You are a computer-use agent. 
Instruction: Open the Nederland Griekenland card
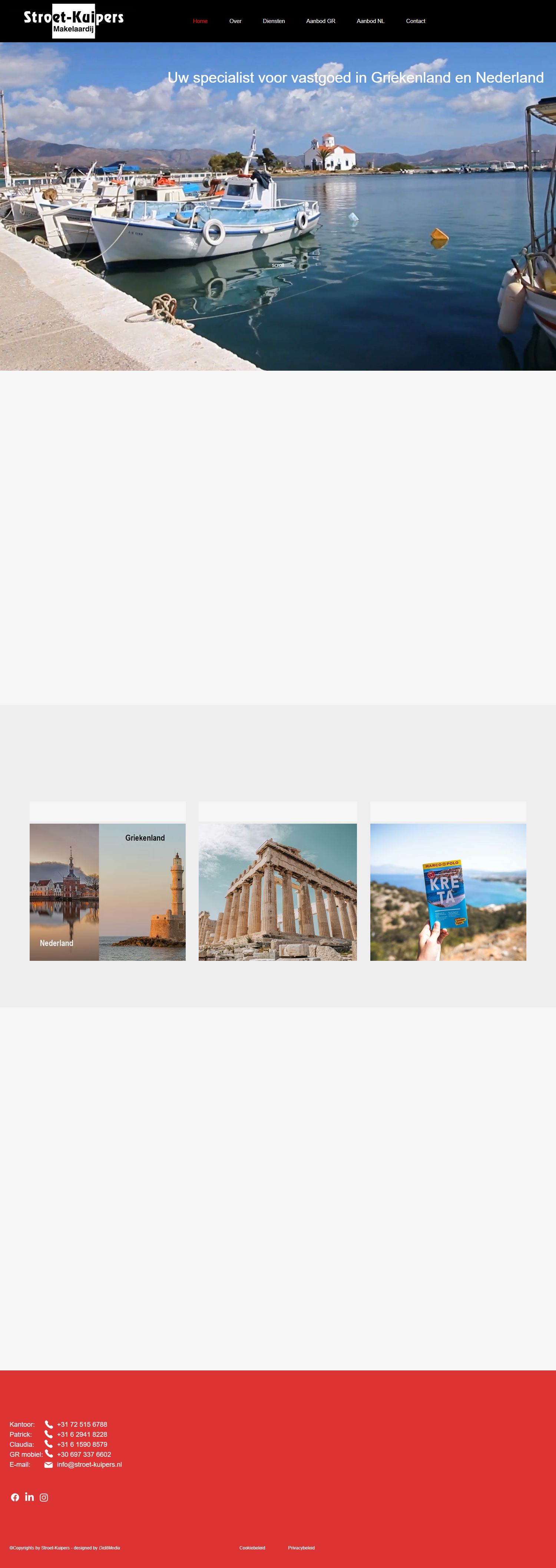click(107, 892)
